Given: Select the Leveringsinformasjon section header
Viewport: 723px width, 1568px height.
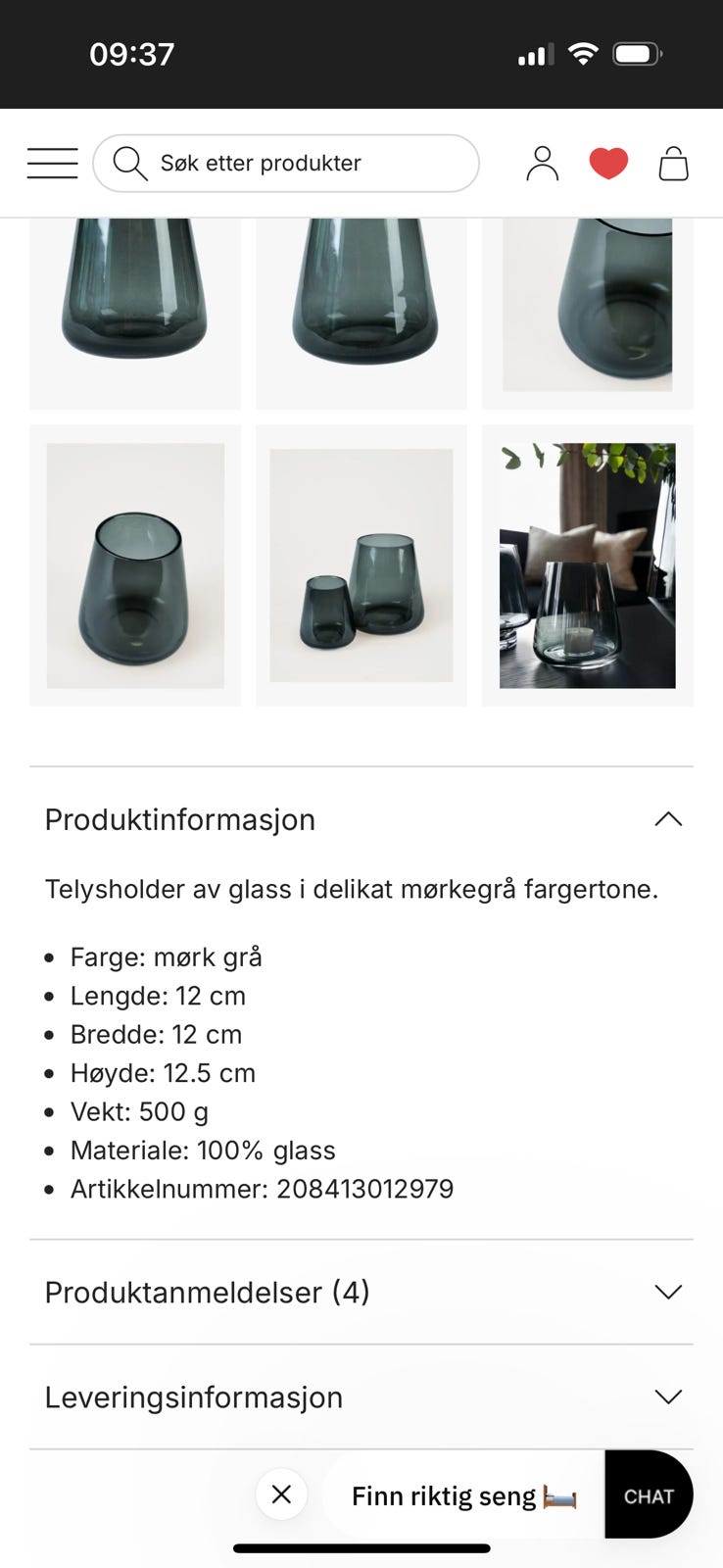Looking at the screenshot, I should (192, 1396).
